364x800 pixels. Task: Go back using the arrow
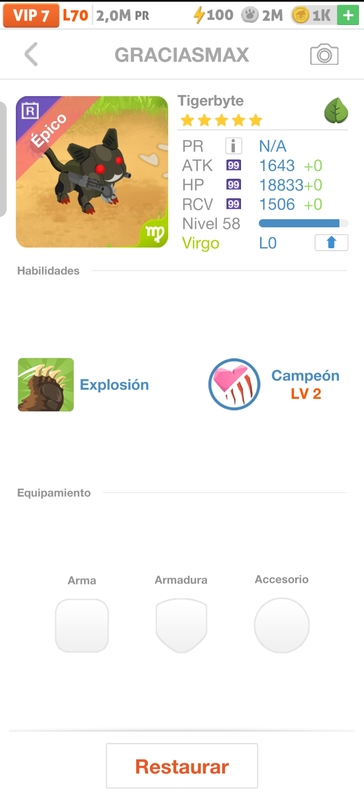click(31, 54)
